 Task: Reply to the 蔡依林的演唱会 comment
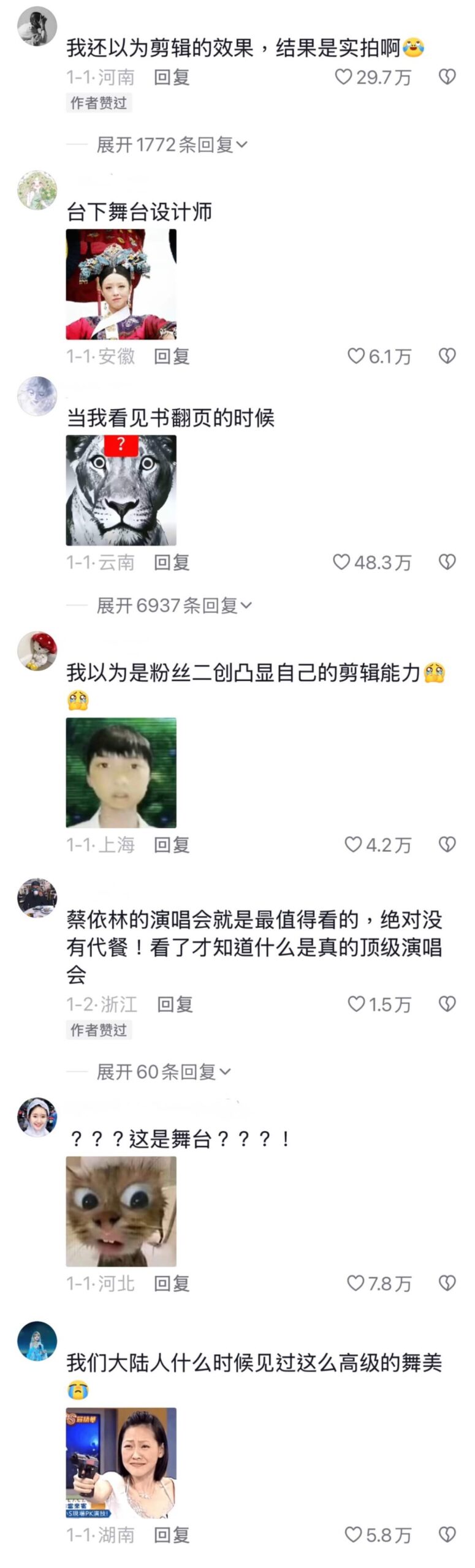[175, 1004]
